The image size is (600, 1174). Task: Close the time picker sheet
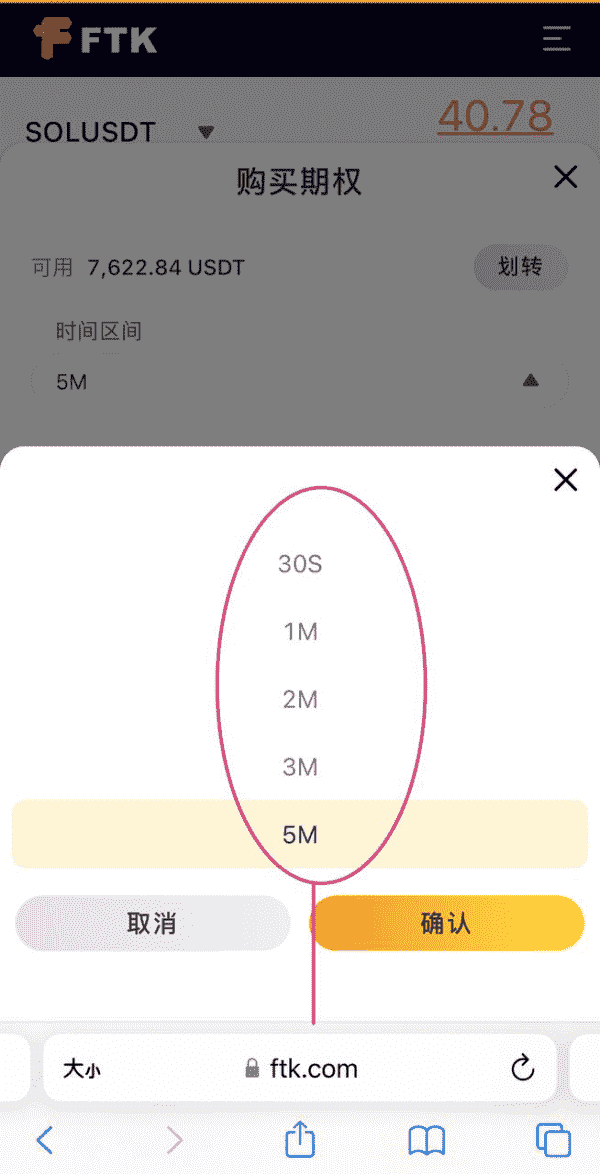565,480
